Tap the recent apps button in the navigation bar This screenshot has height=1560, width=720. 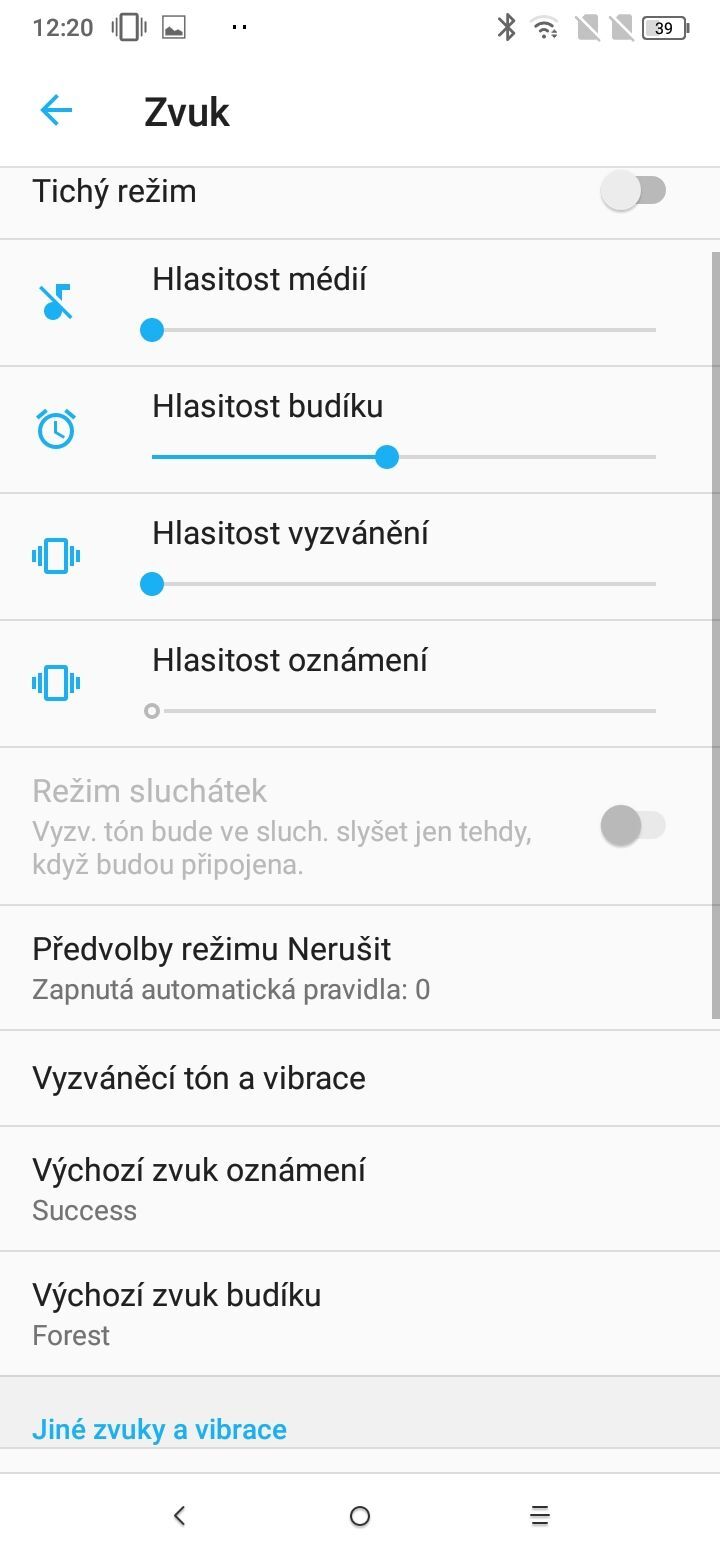click(539, 1515)
